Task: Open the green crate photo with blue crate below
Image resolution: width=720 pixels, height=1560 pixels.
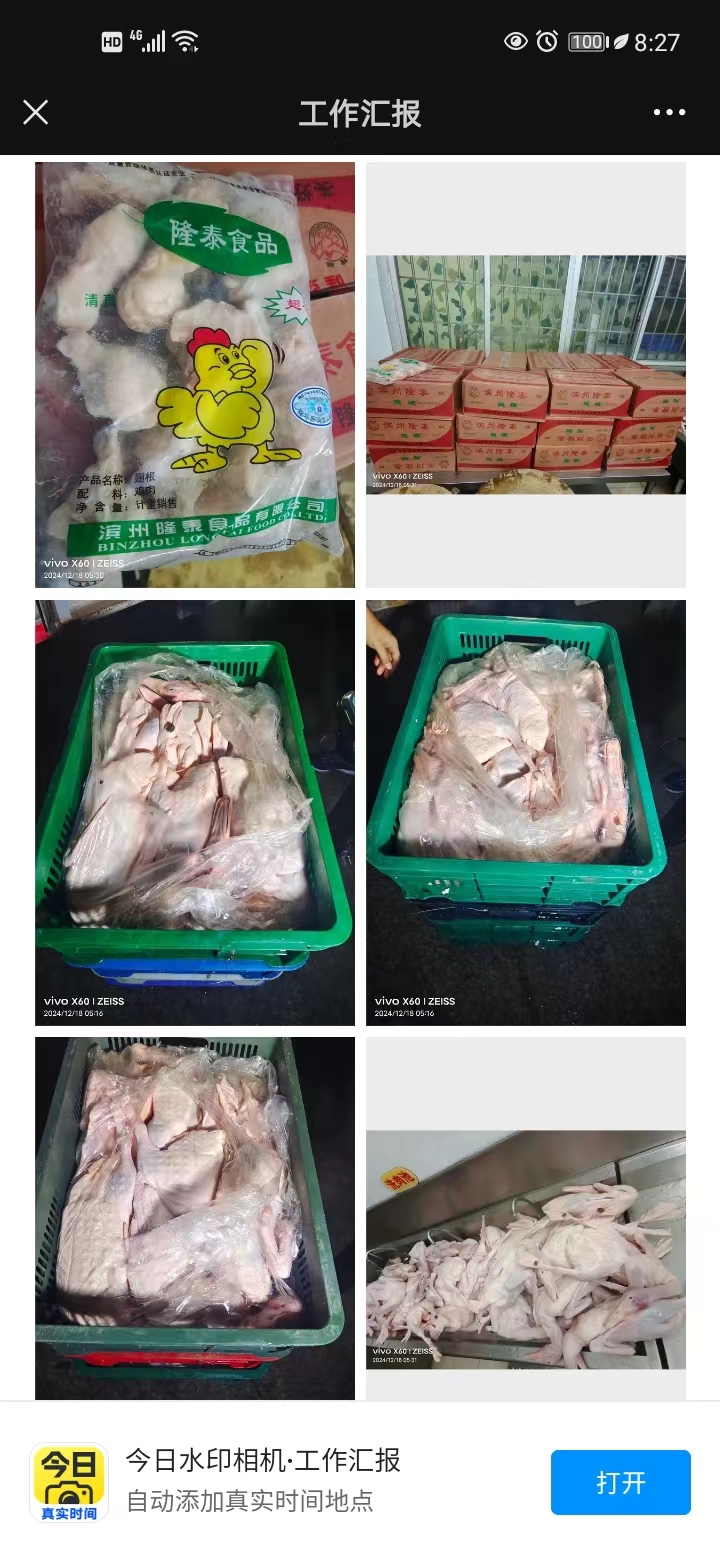Action: 195,812
